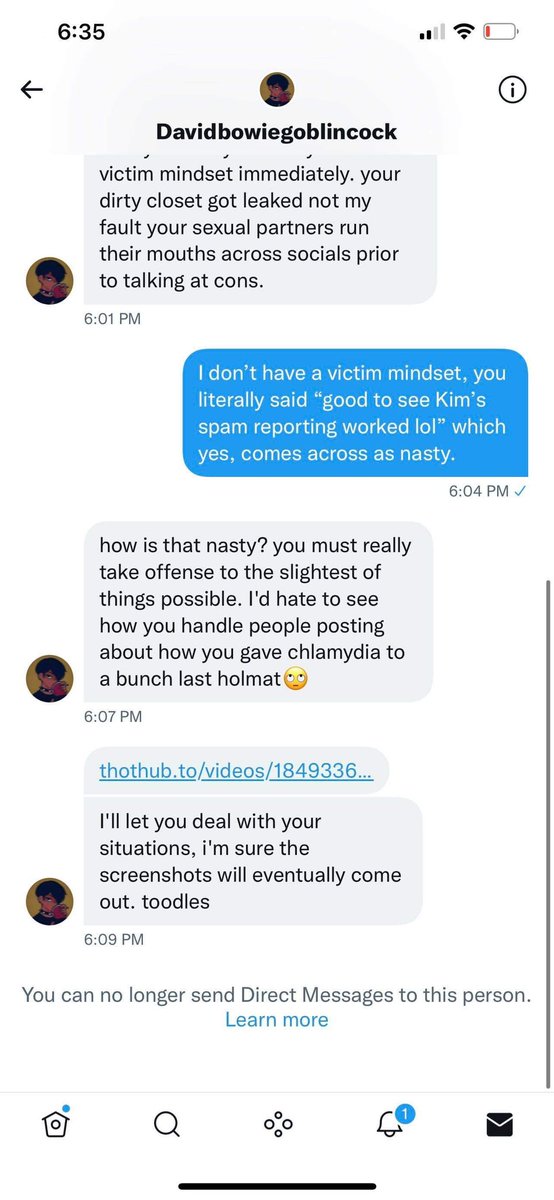Tap the Learn more link
The width and height of the screenshot is (554, 1200).
(277, 1020)
